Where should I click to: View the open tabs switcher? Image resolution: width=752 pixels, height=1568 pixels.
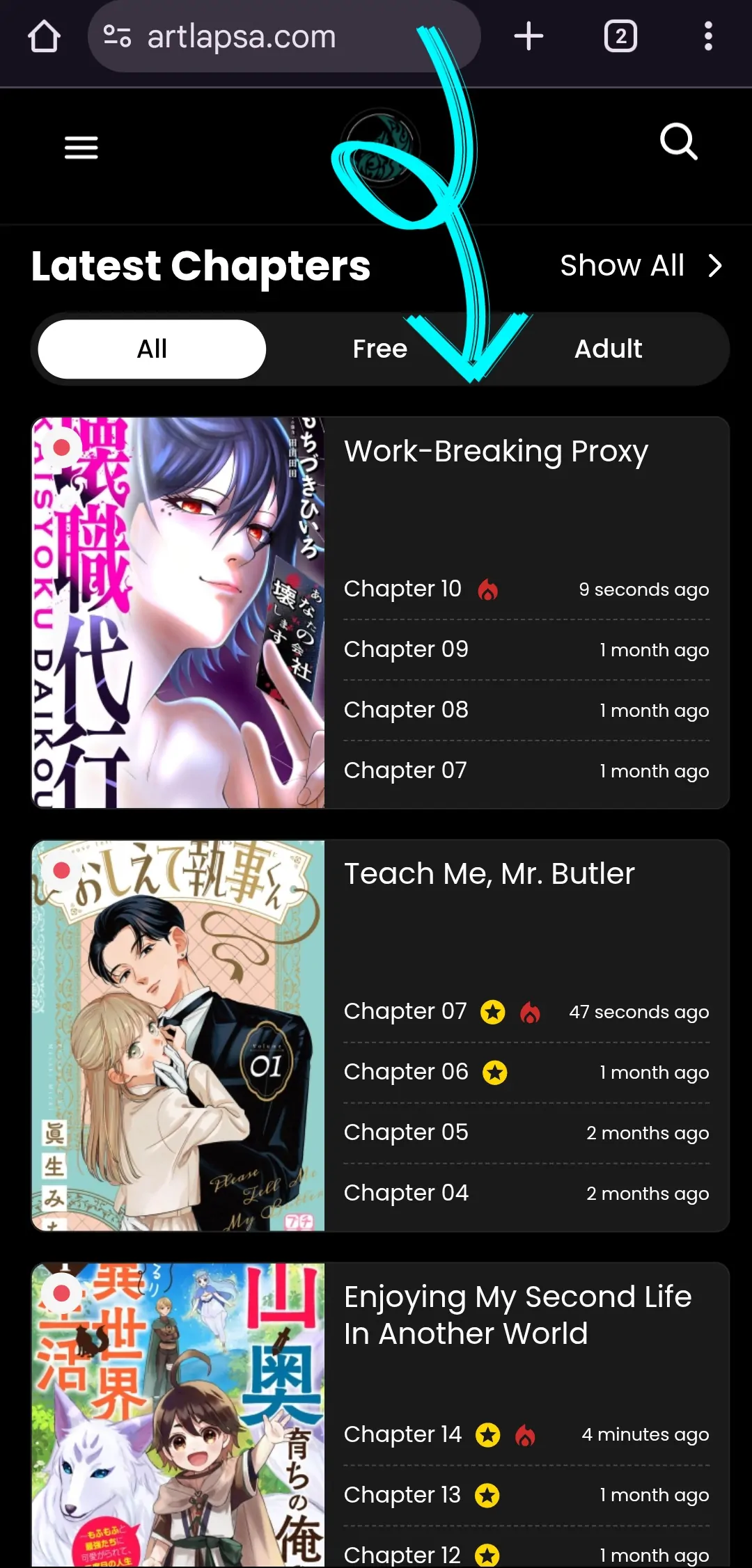(x=620, y=36)
